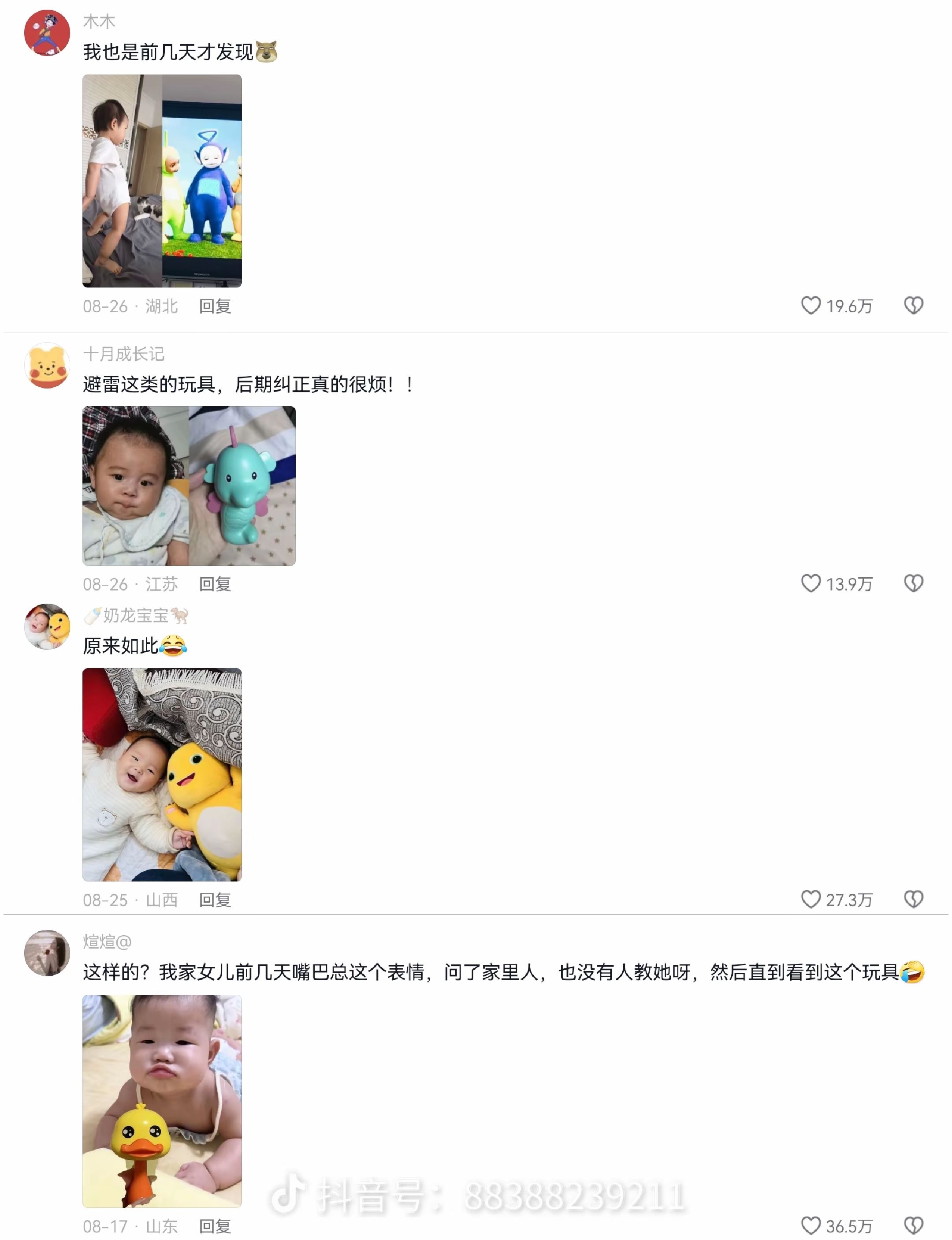Tap 回复 under 十月成长记's comment

tap(215, 584)
